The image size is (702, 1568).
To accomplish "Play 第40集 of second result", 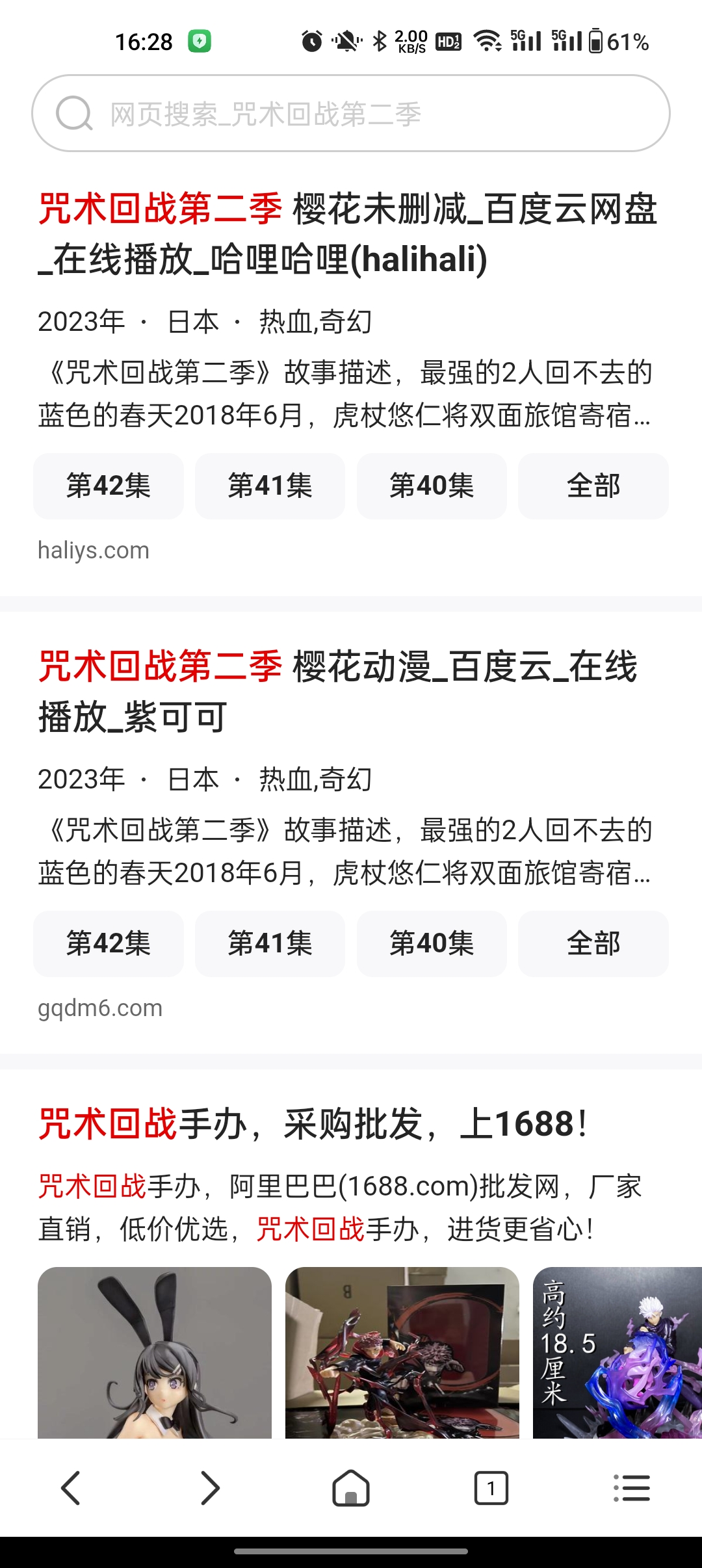I will tap(431, 944).
